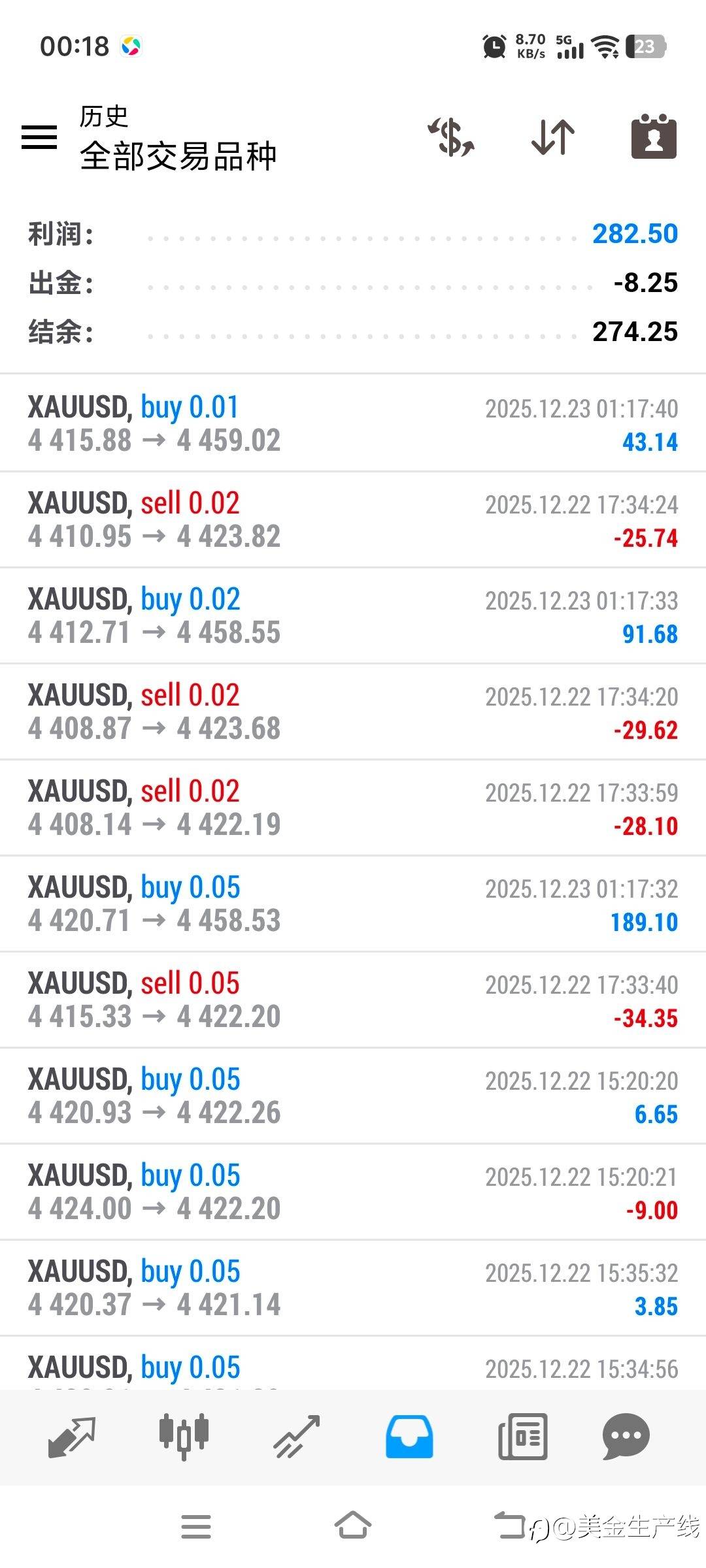
Task: Open the currency symbol filter icon
Action: [451, 137]
